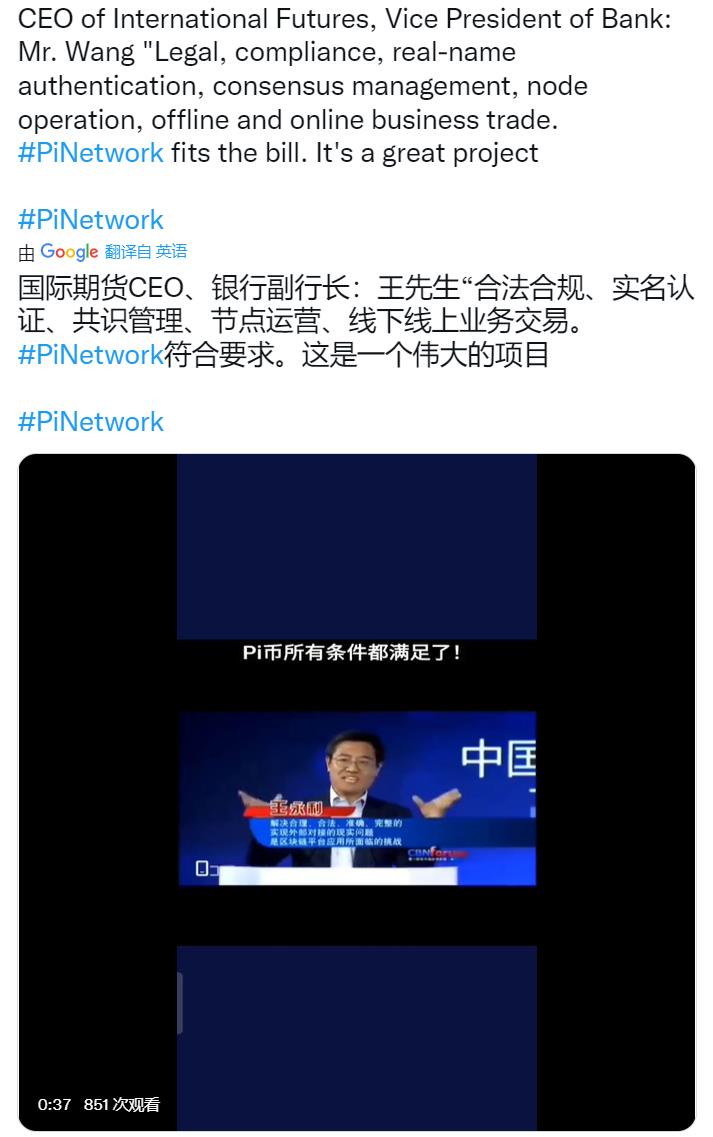
Task: Open #PiNetwork hashtag before '符合要求'
Action: [91, 354]
